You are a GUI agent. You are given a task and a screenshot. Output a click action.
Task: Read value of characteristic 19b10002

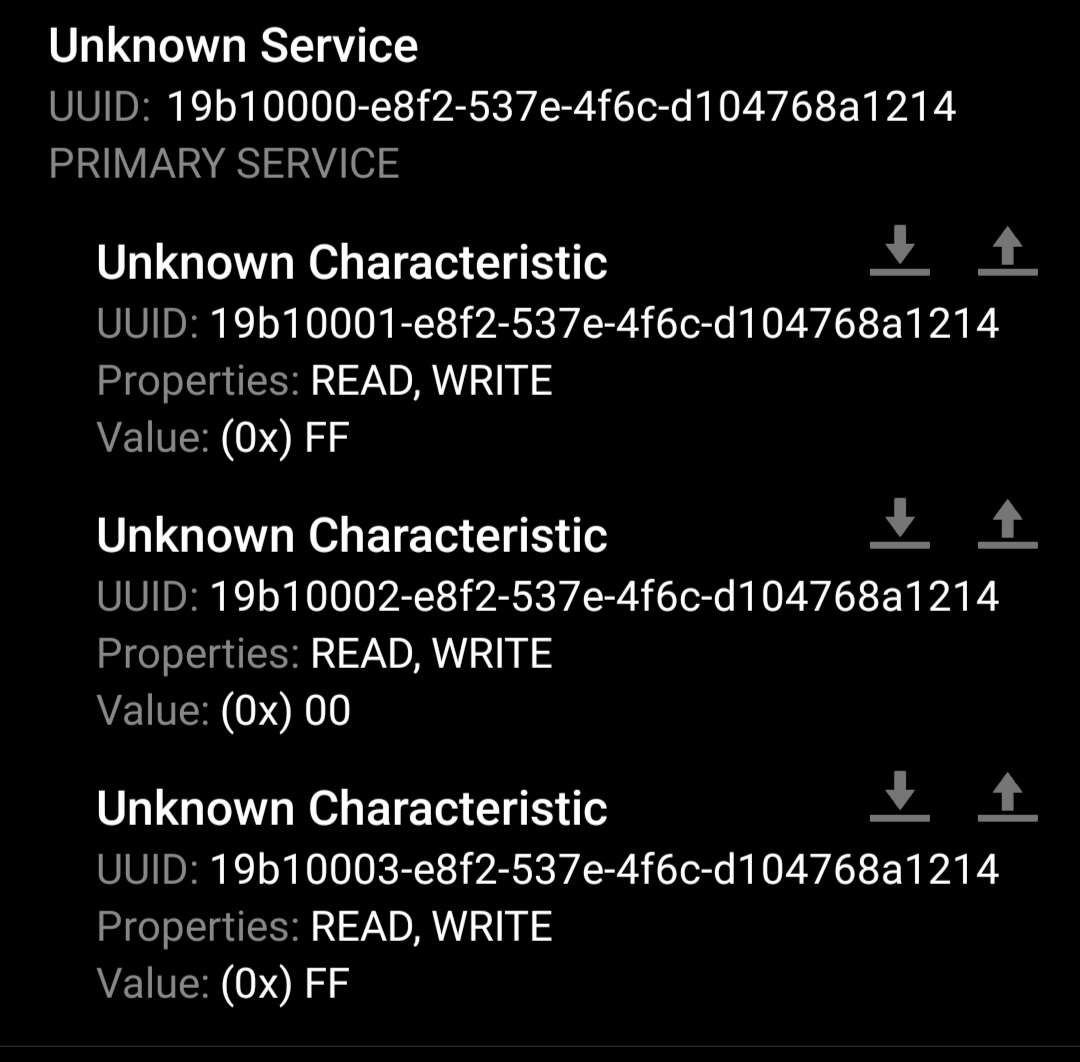tap(900, 524)
